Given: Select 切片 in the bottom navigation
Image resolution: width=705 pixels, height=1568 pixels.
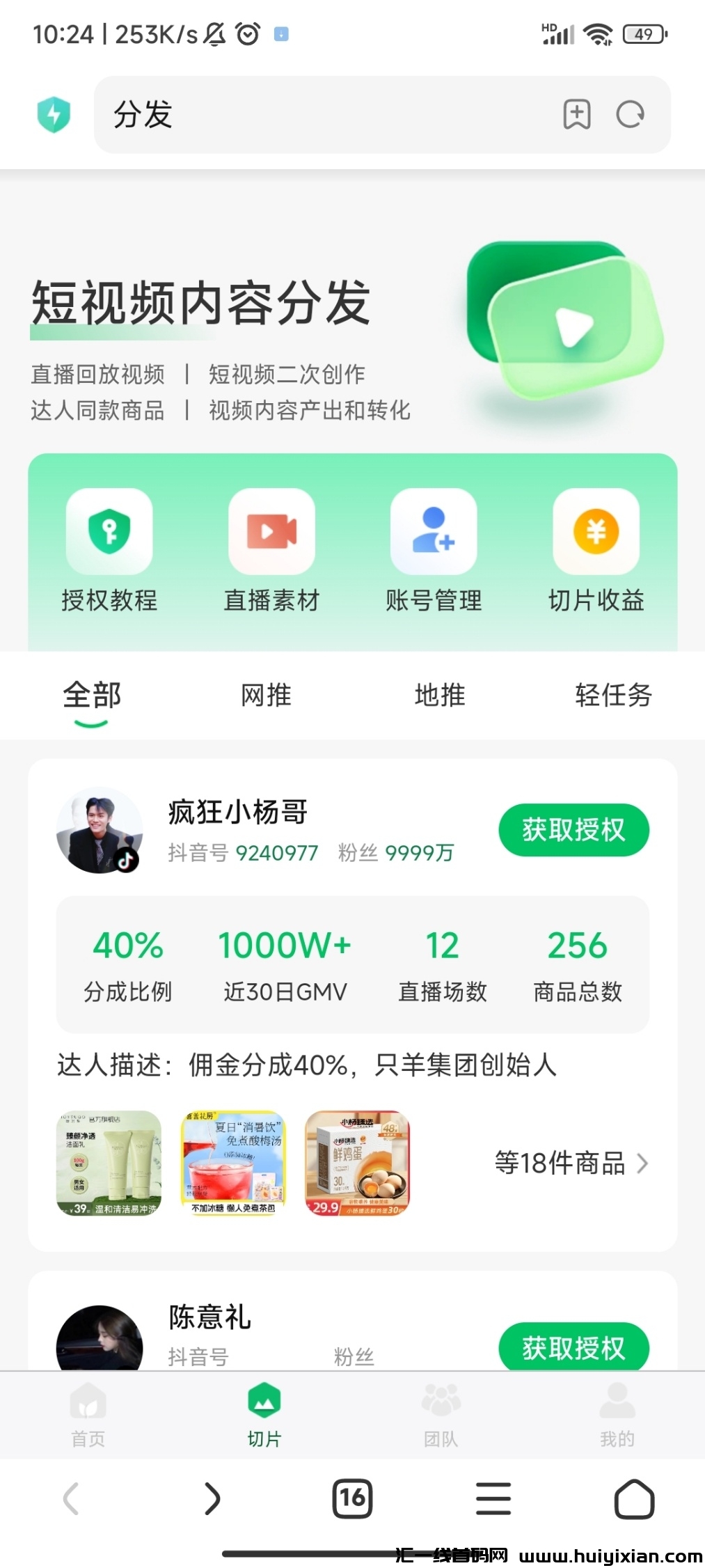Looking at the screenshot, I should 264,1413.
